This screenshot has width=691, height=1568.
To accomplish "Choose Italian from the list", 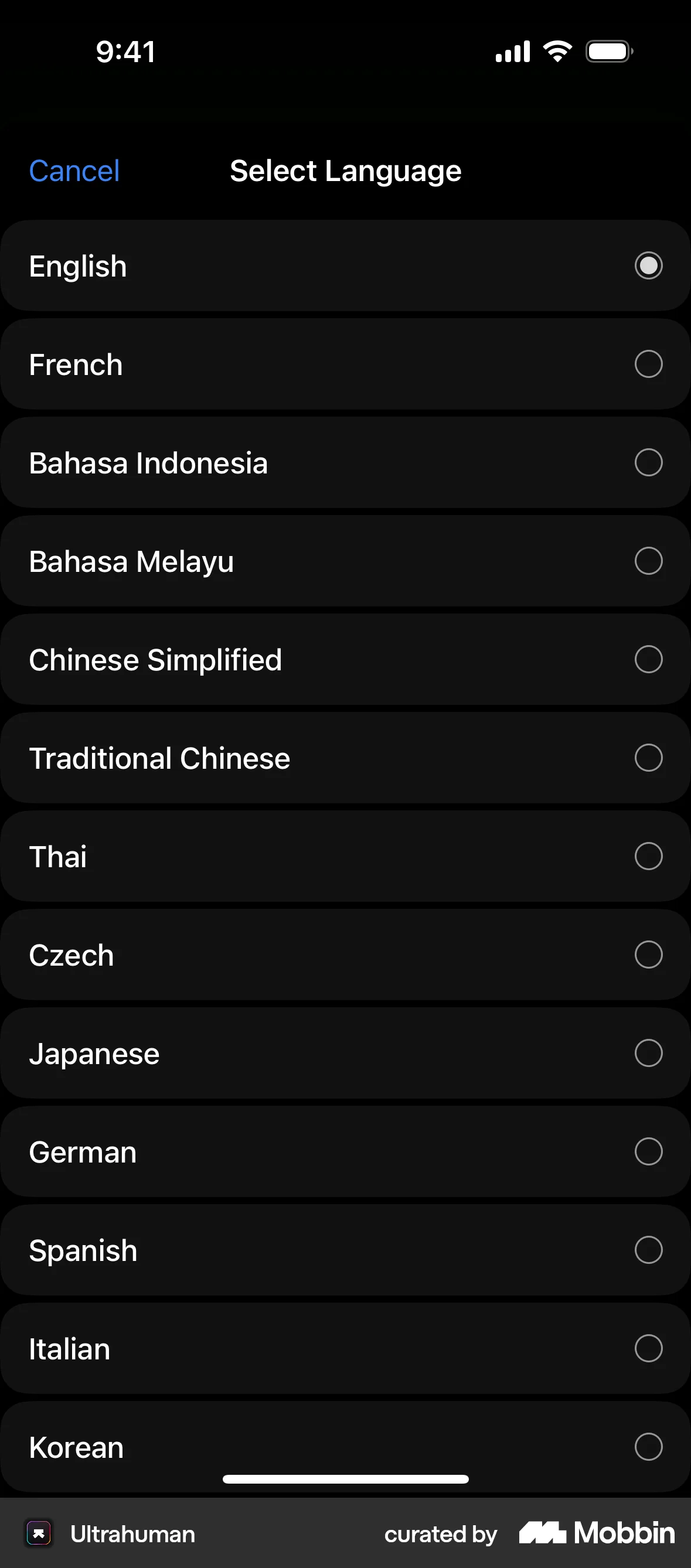I will (648, 1348).
